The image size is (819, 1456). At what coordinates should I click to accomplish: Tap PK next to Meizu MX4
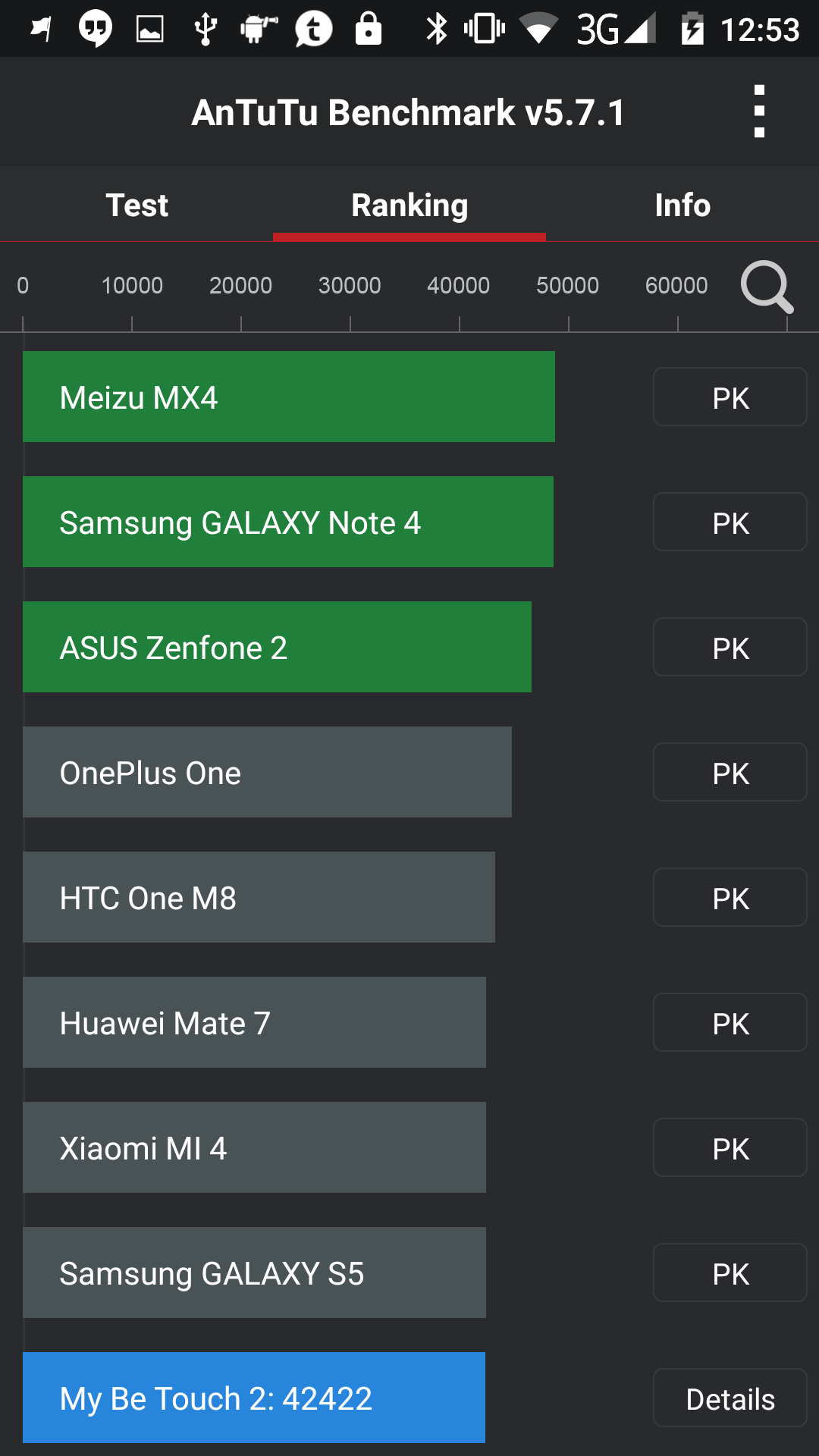click(730, 397)
